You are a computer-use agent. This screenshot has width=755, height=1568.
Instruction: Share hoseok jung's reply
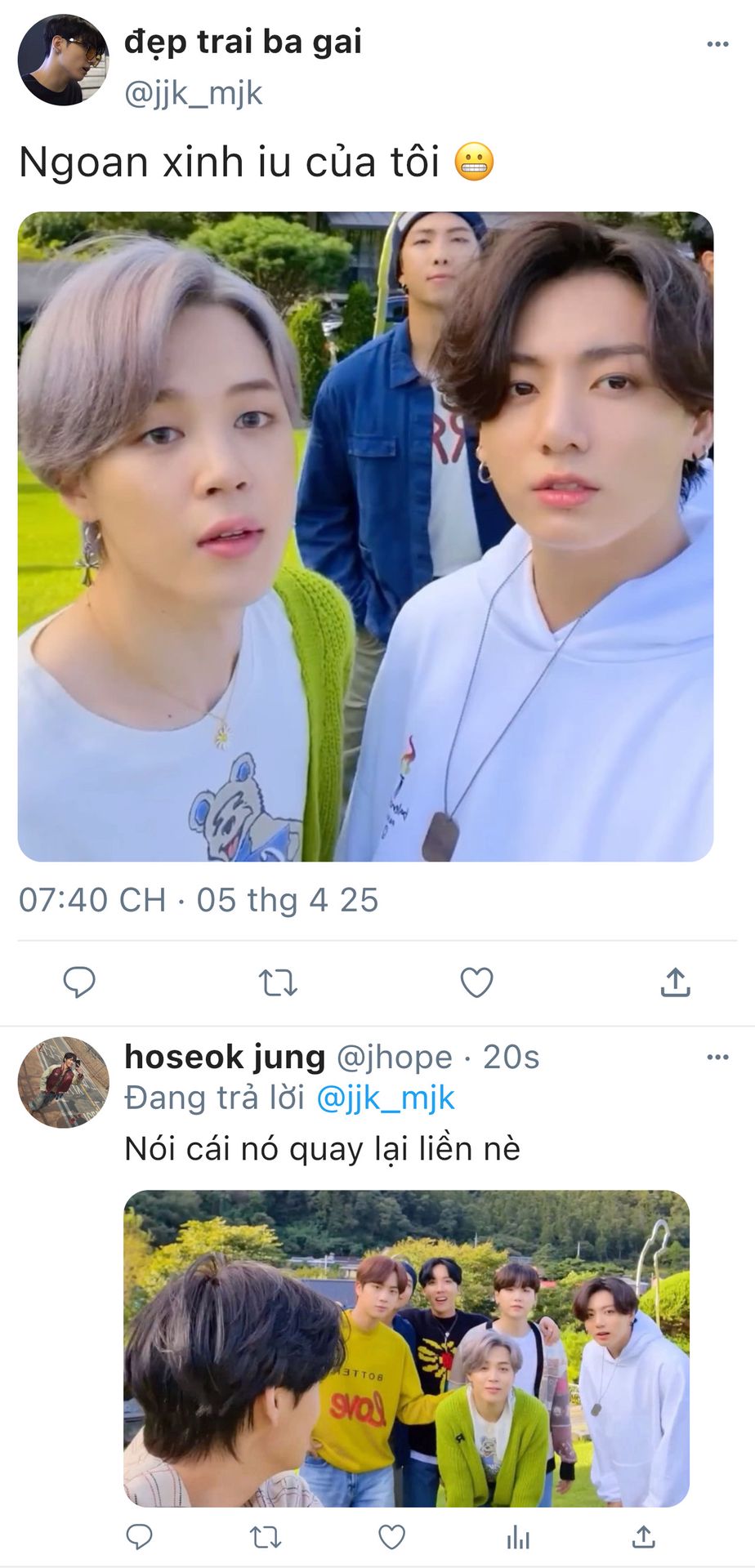point(644,1537)
